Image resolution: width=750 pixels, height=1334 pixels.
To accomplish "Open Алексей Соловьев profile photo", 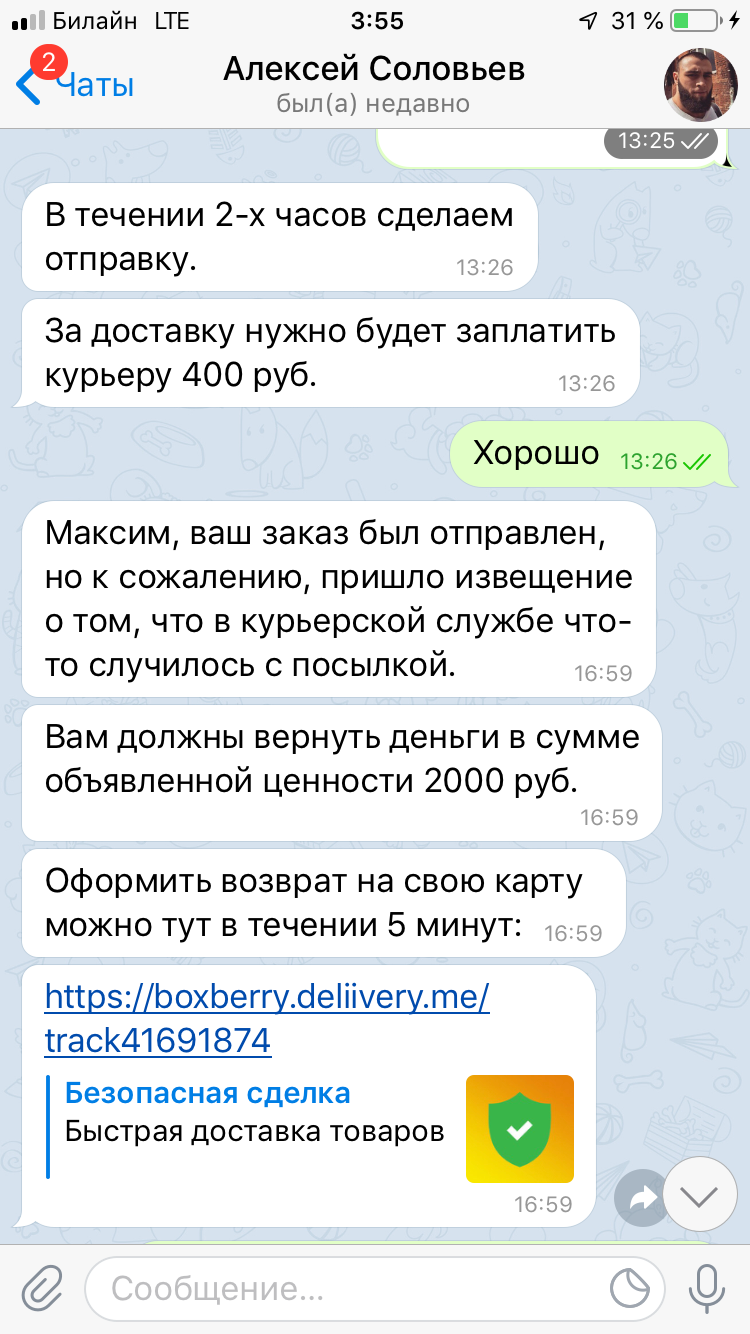I will pyautogui.click(x=702, y=85).
